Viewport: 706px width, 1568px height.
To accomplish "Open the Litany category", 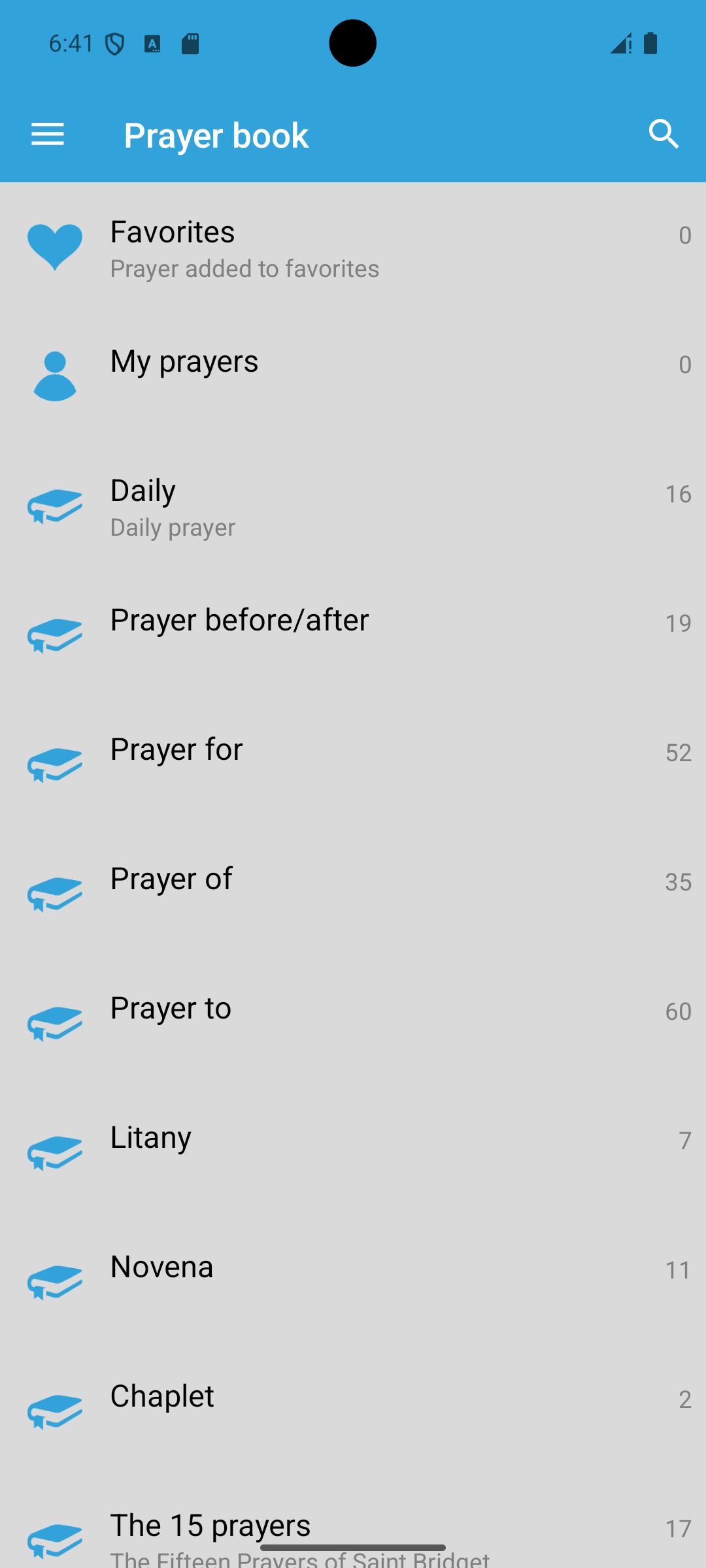I will coord(353,1152).
